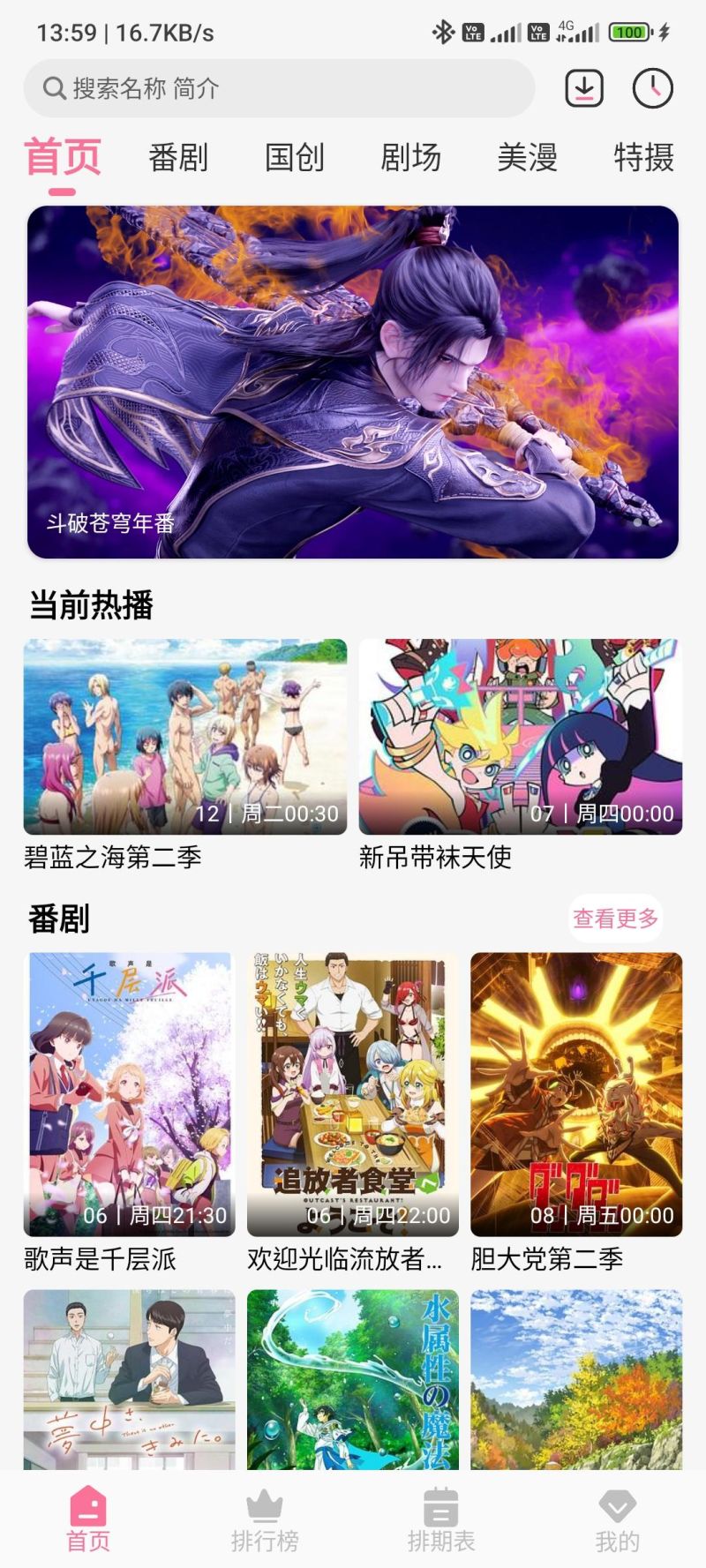Open 欢迎光临流放者食堂 anime card
The height and width of the screenshot is (1568, 706).
click(x=353, y=1112)
